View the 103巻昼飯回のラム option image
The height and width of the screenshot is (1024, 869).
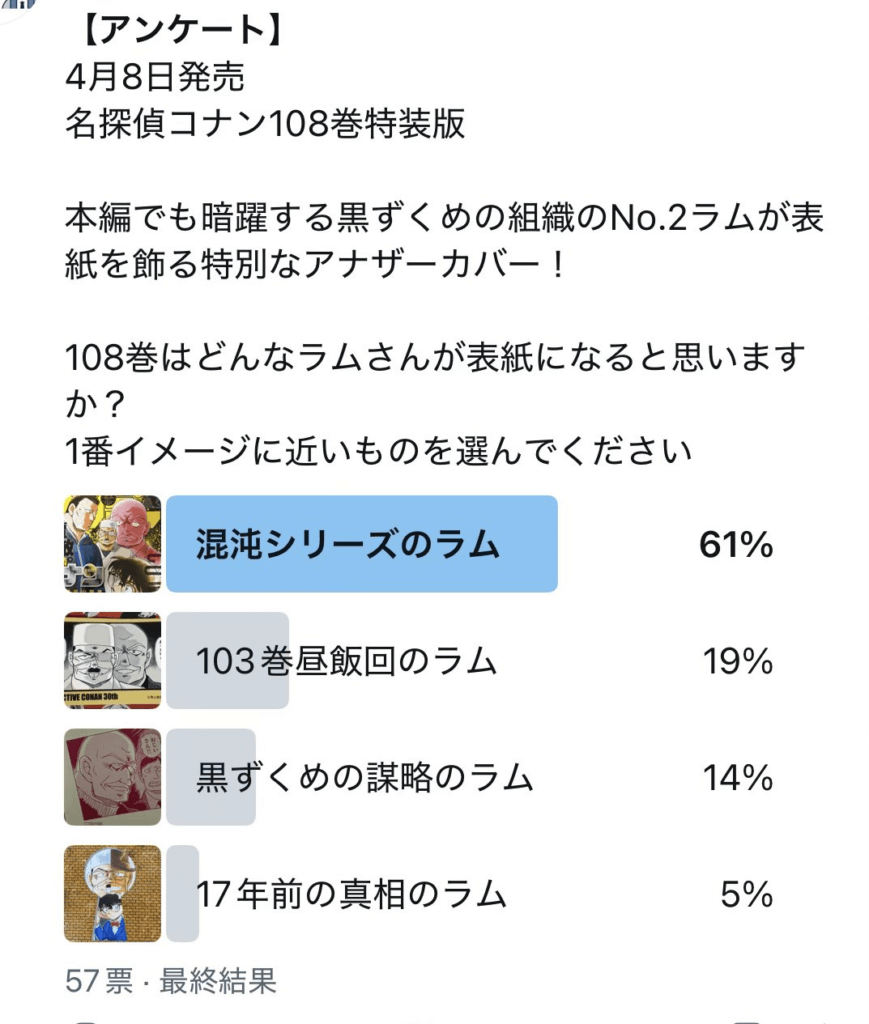tap(112, 660)
